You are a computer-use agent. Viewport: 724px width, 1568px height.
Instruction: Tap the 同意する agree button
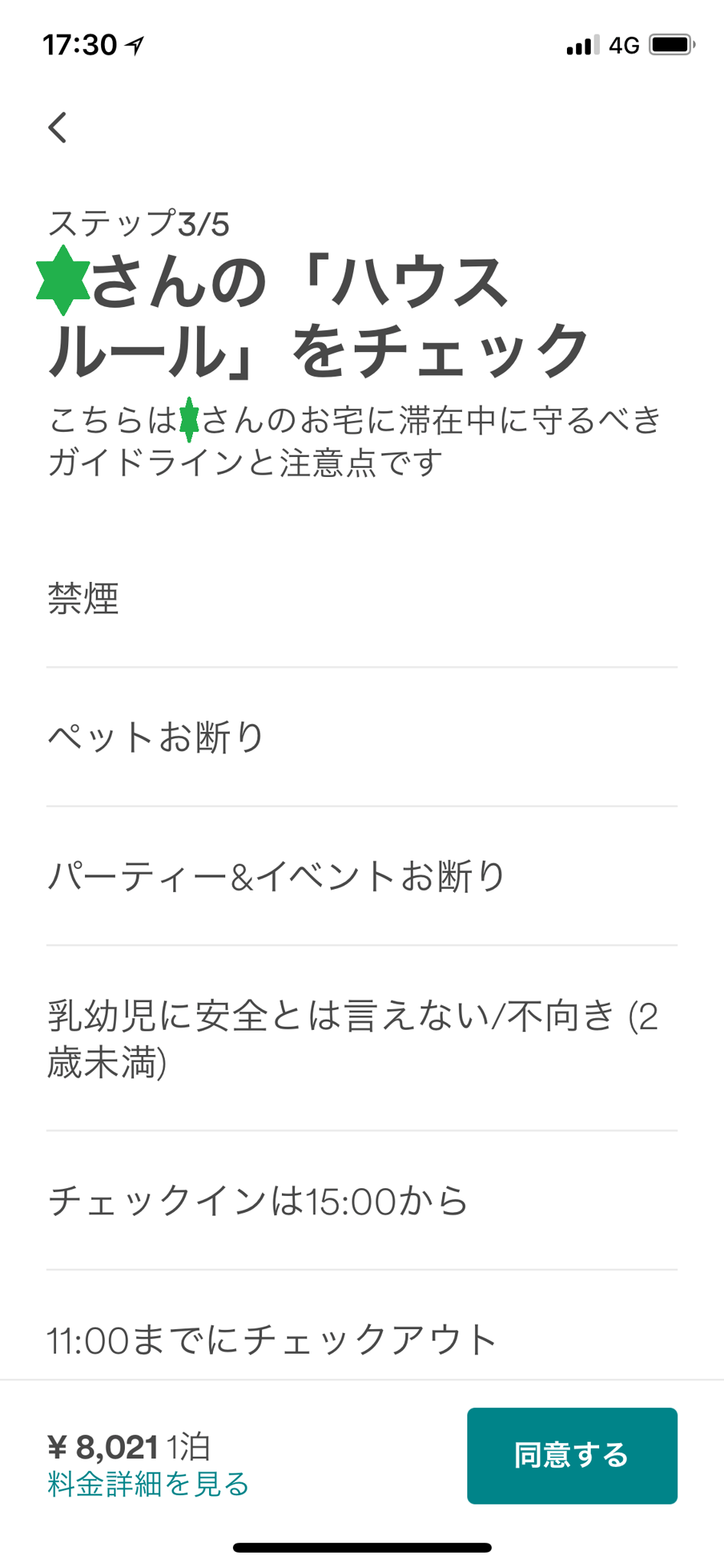(572, 1455)
